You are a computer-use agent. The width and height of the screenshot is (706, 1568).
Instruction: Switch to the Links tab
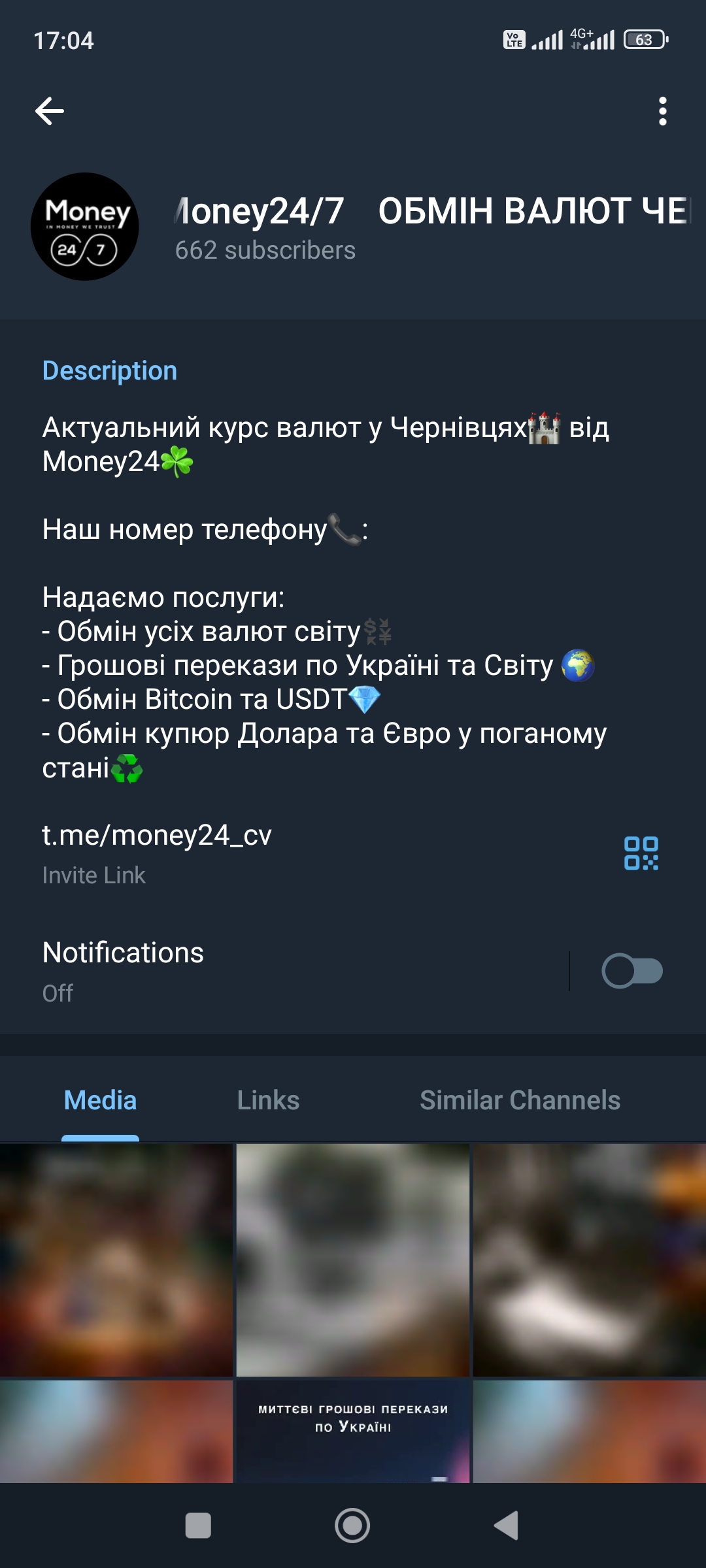pyautogui.click(x=268, y=1100)
